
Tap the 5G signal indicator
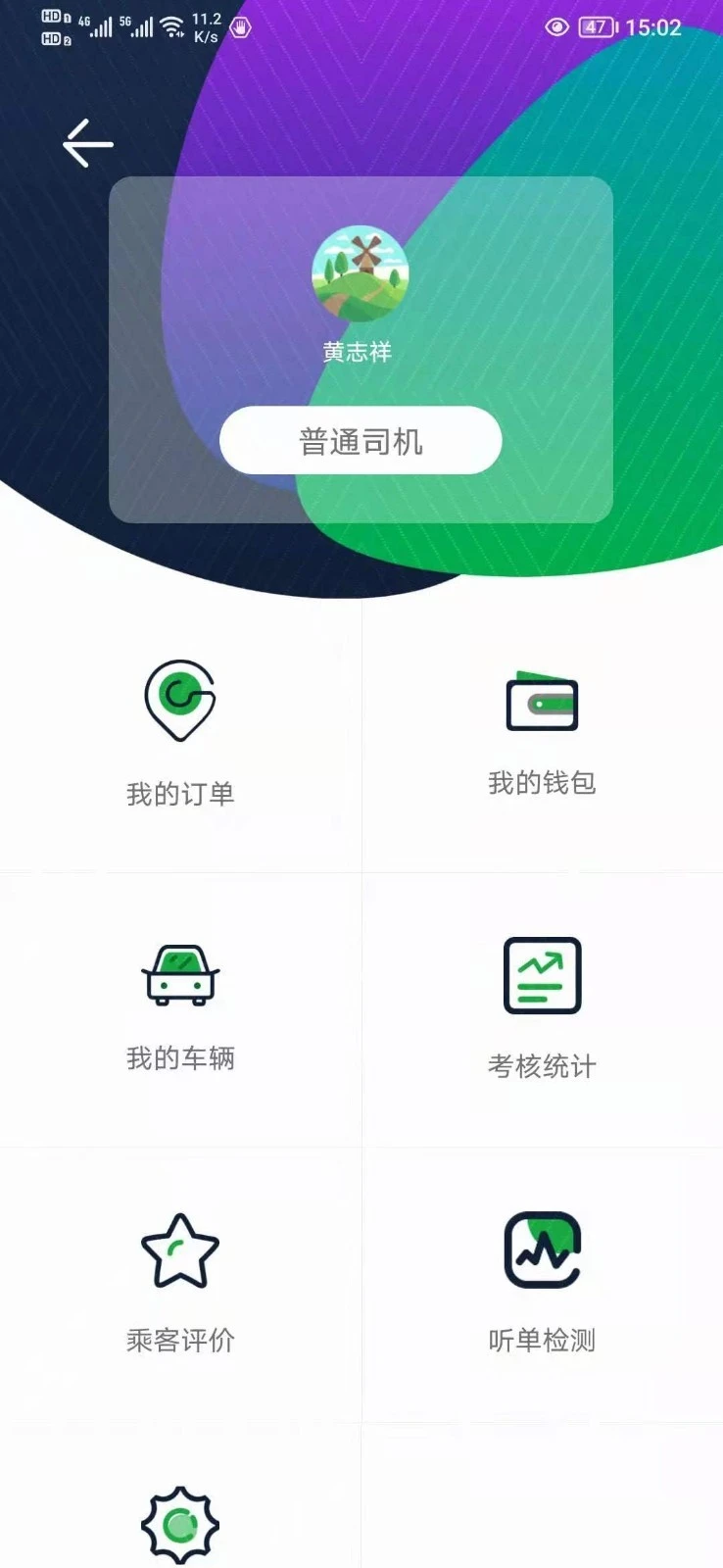140,24
